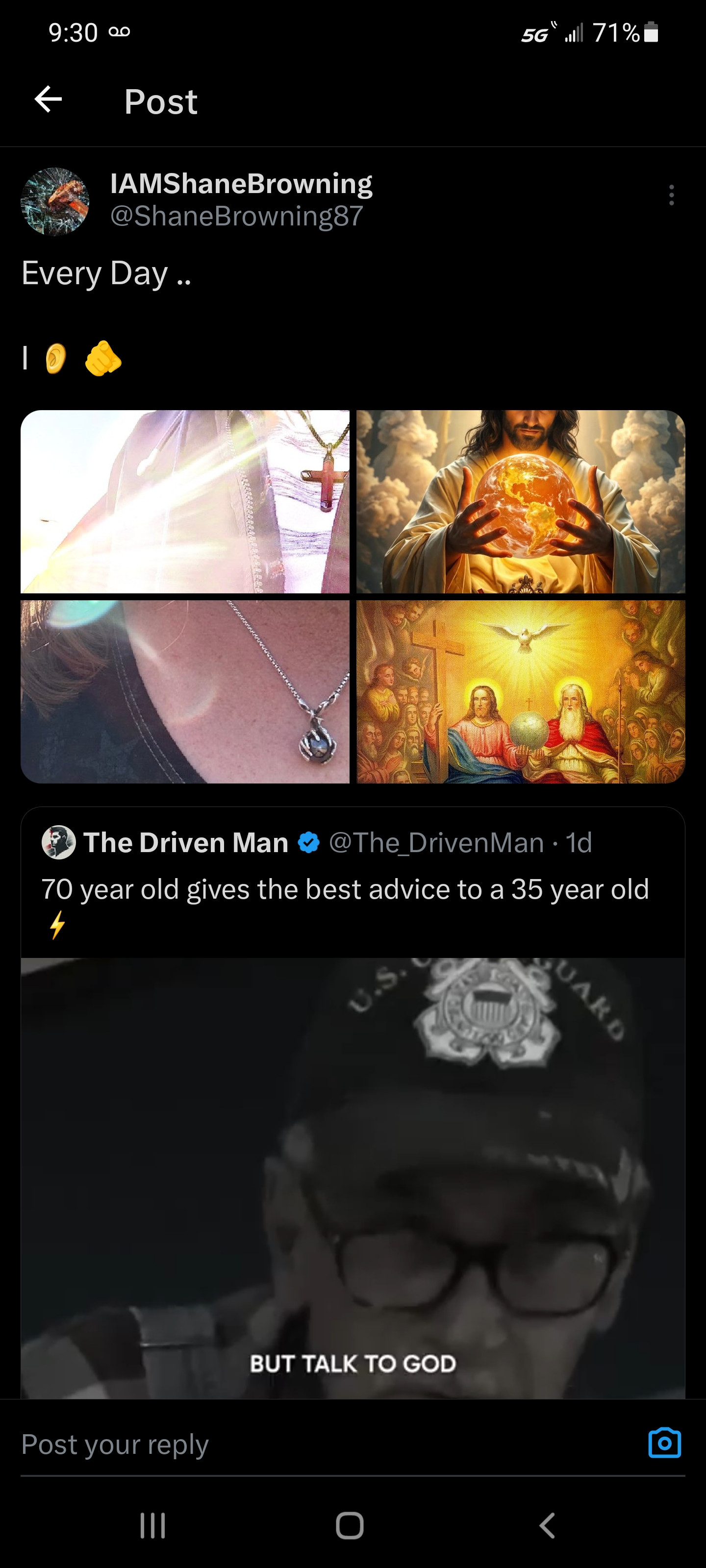Image resolution: width=706 pixels, height=1568 pixels.
Task: Tap the Post your reply field
Action: 304,1444
